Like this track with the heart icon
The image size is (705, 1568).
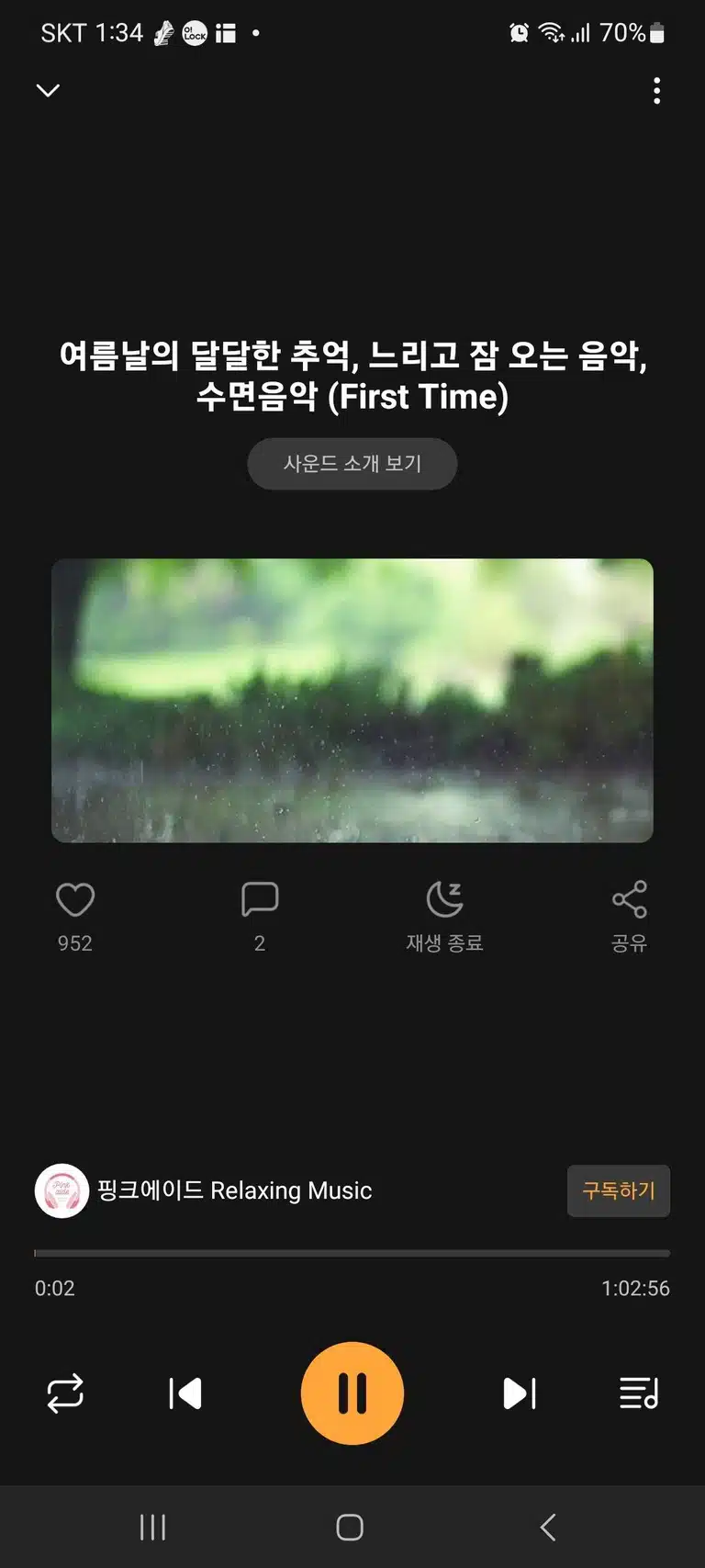point(75,900)
